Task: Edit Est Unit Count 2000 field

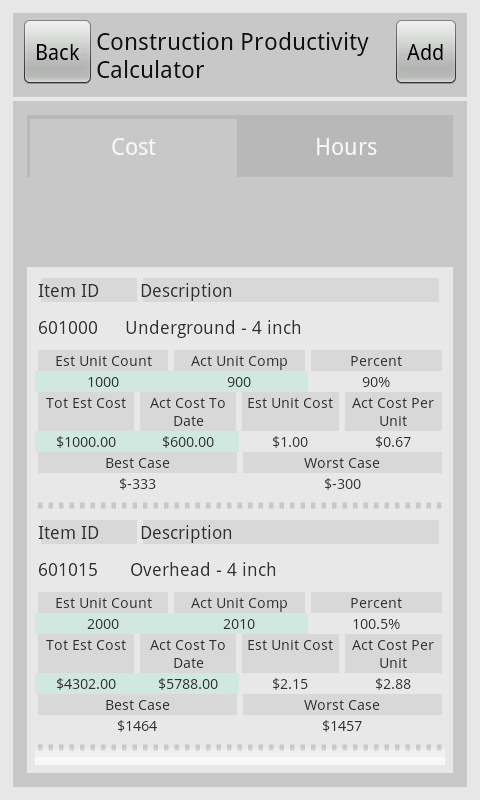Action: click(x=103, y=623)
